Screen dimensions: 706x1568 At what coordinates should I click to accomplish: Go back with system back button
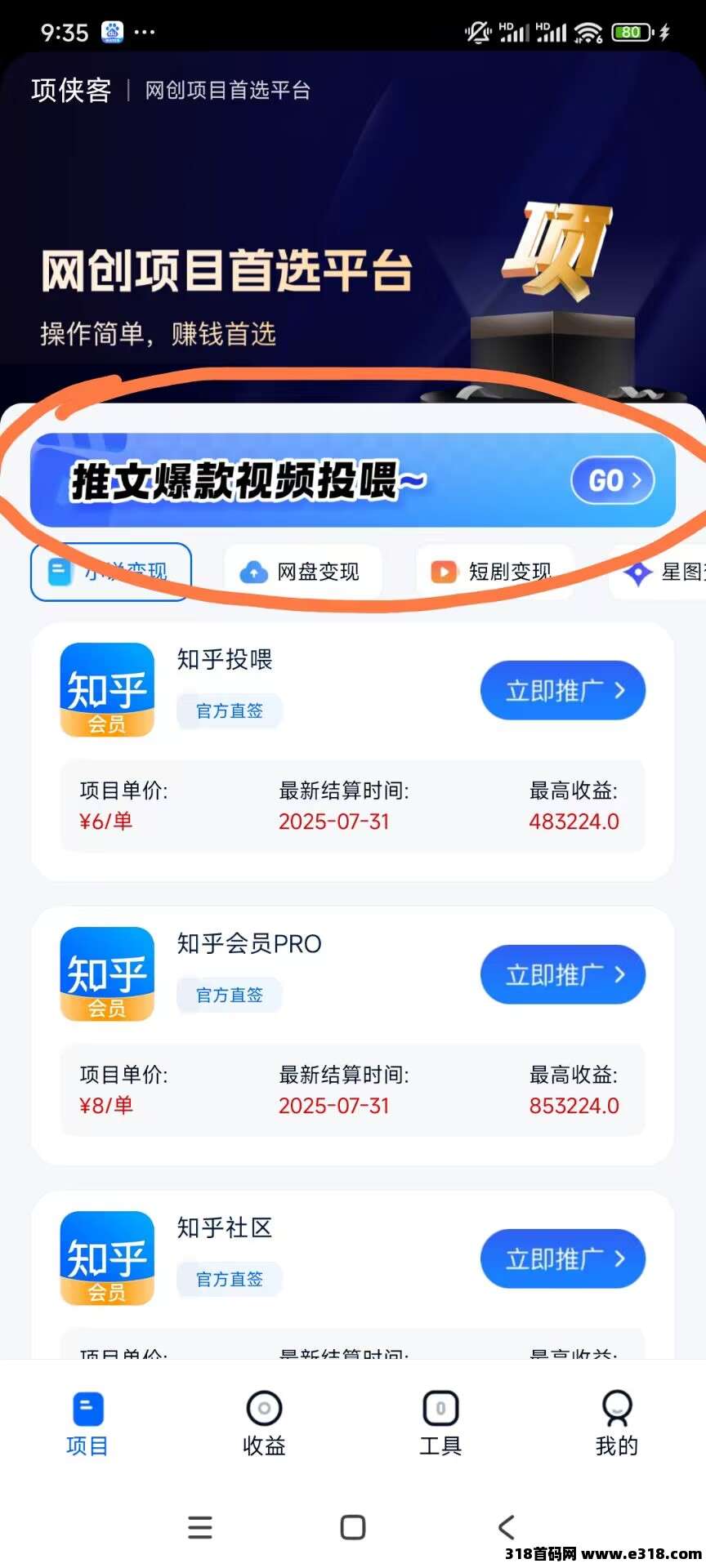(x=507, y=1526)
